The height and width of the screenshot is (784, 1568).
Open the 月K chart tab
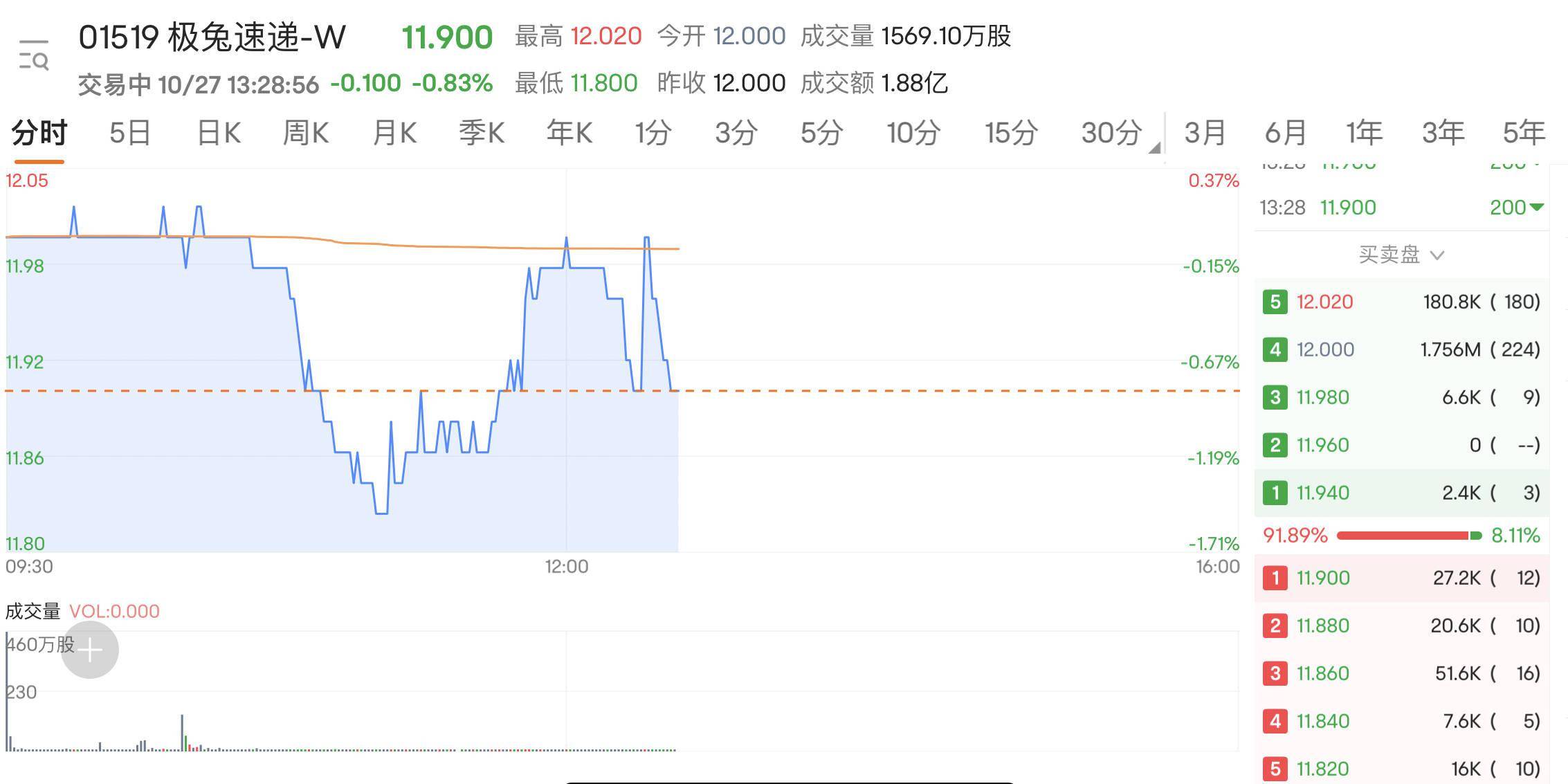[394, 133]
